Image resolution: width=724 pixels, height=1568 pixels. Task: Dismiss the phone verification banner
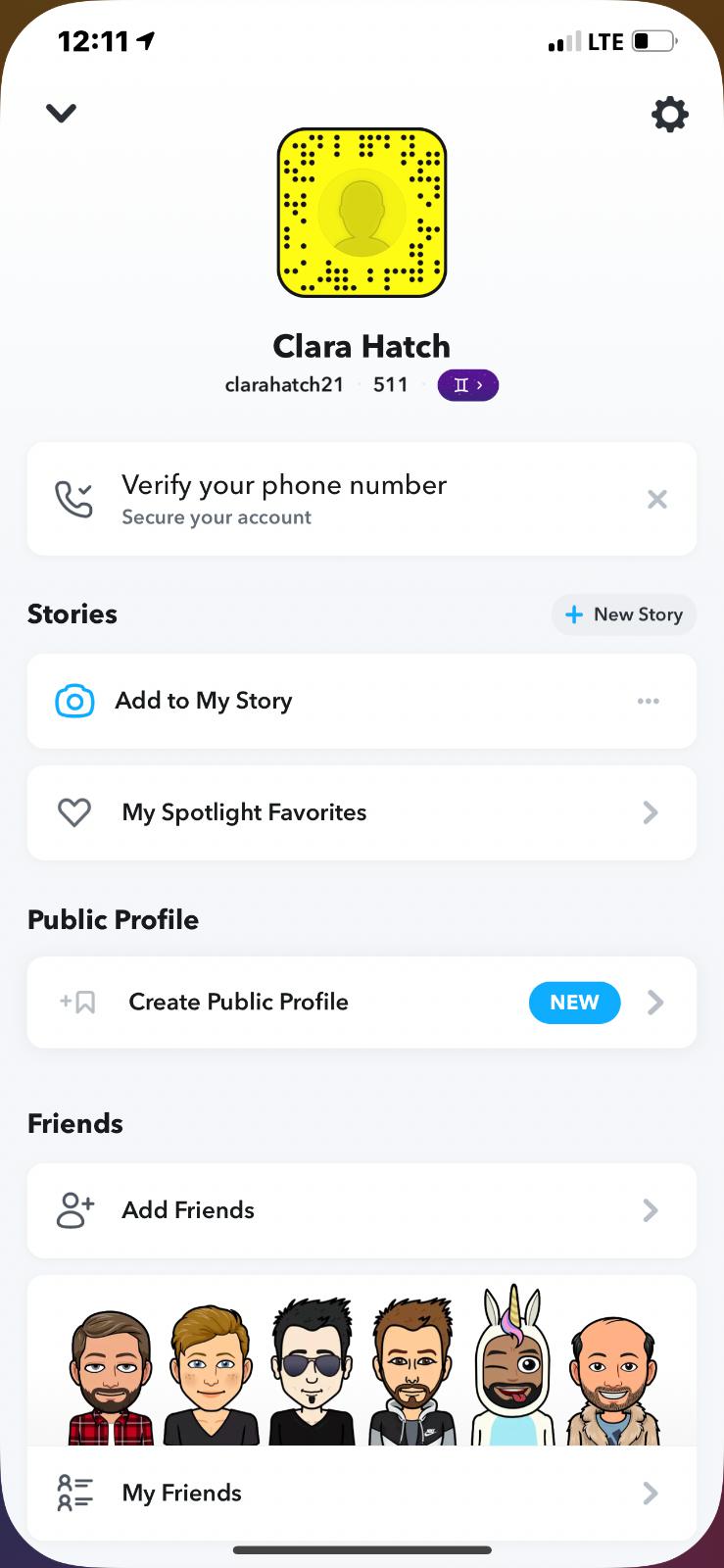657,500
